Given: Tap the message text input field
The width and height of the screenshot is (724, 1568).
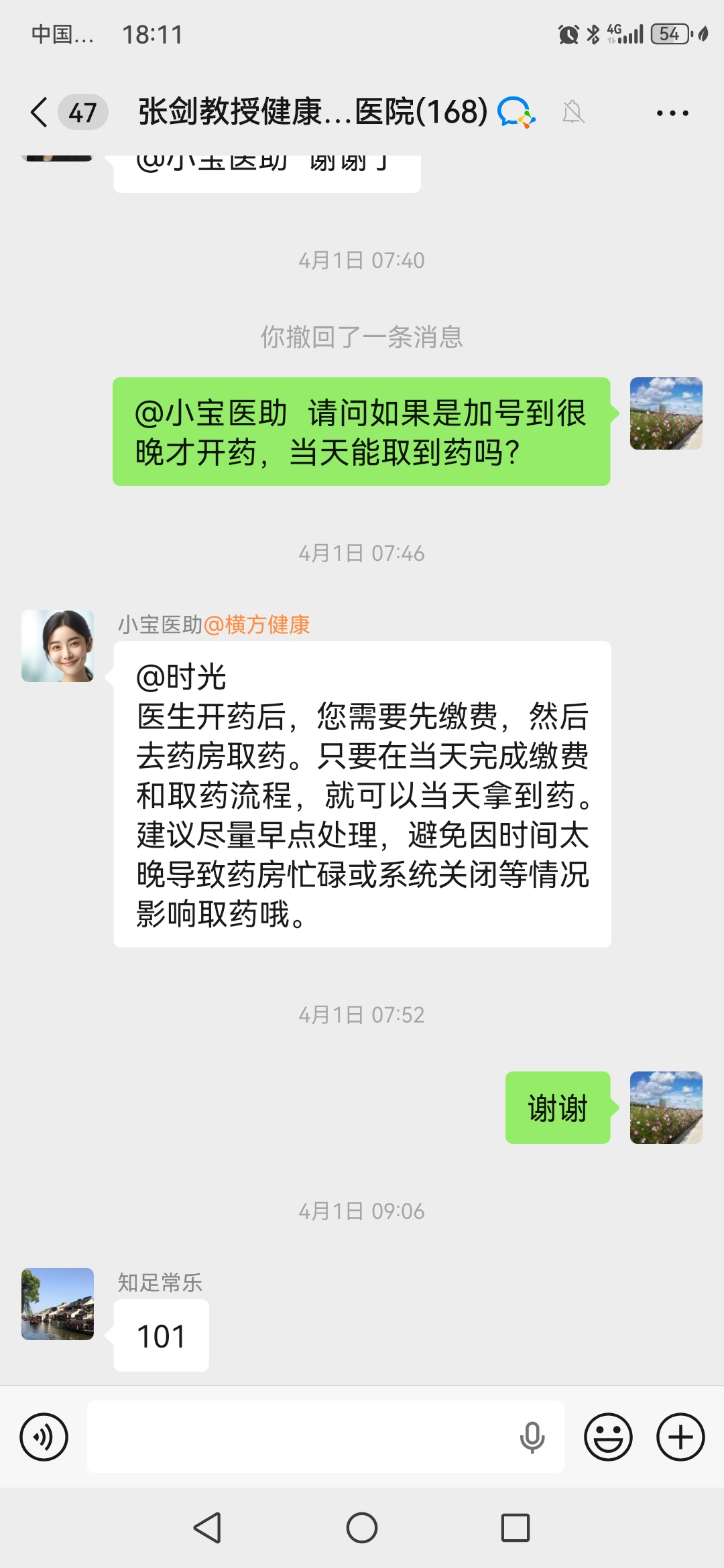Looking at the screenshot, I should tap(302, 1437).
